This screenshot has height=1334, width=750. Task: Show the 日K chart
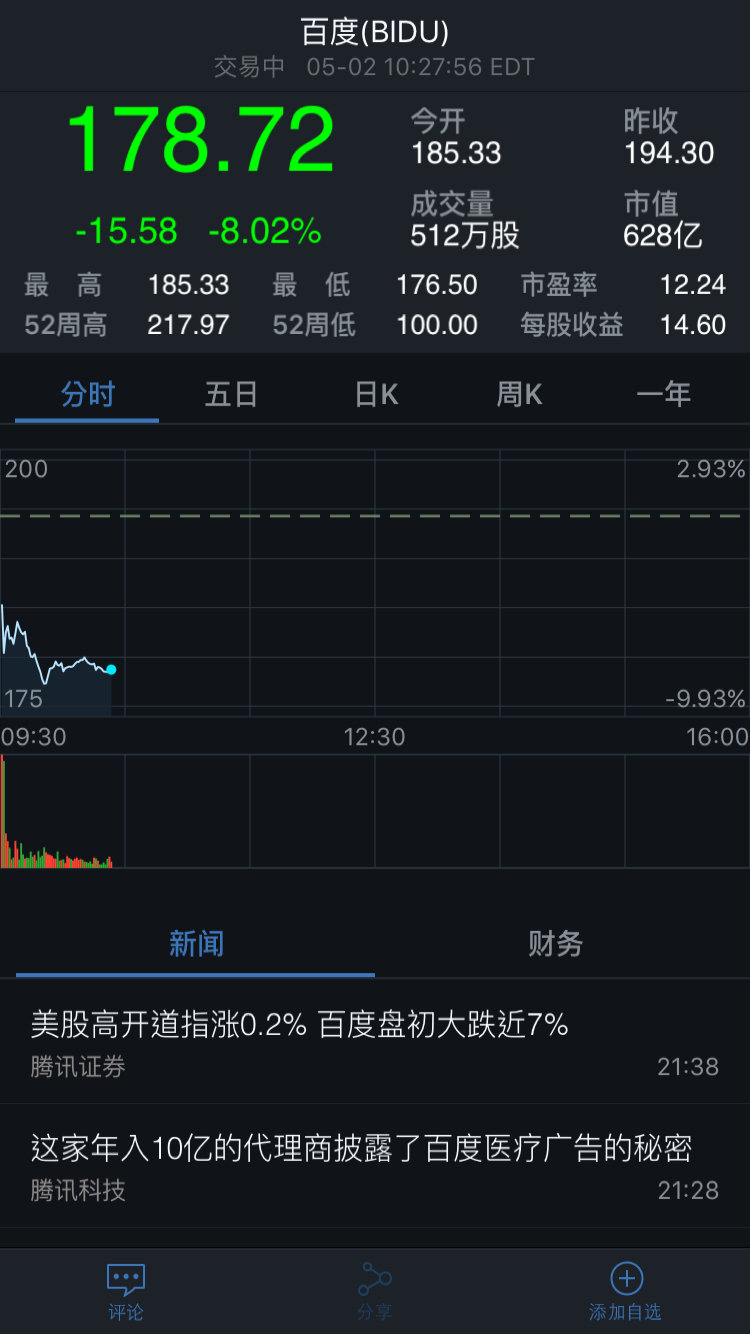376,394
